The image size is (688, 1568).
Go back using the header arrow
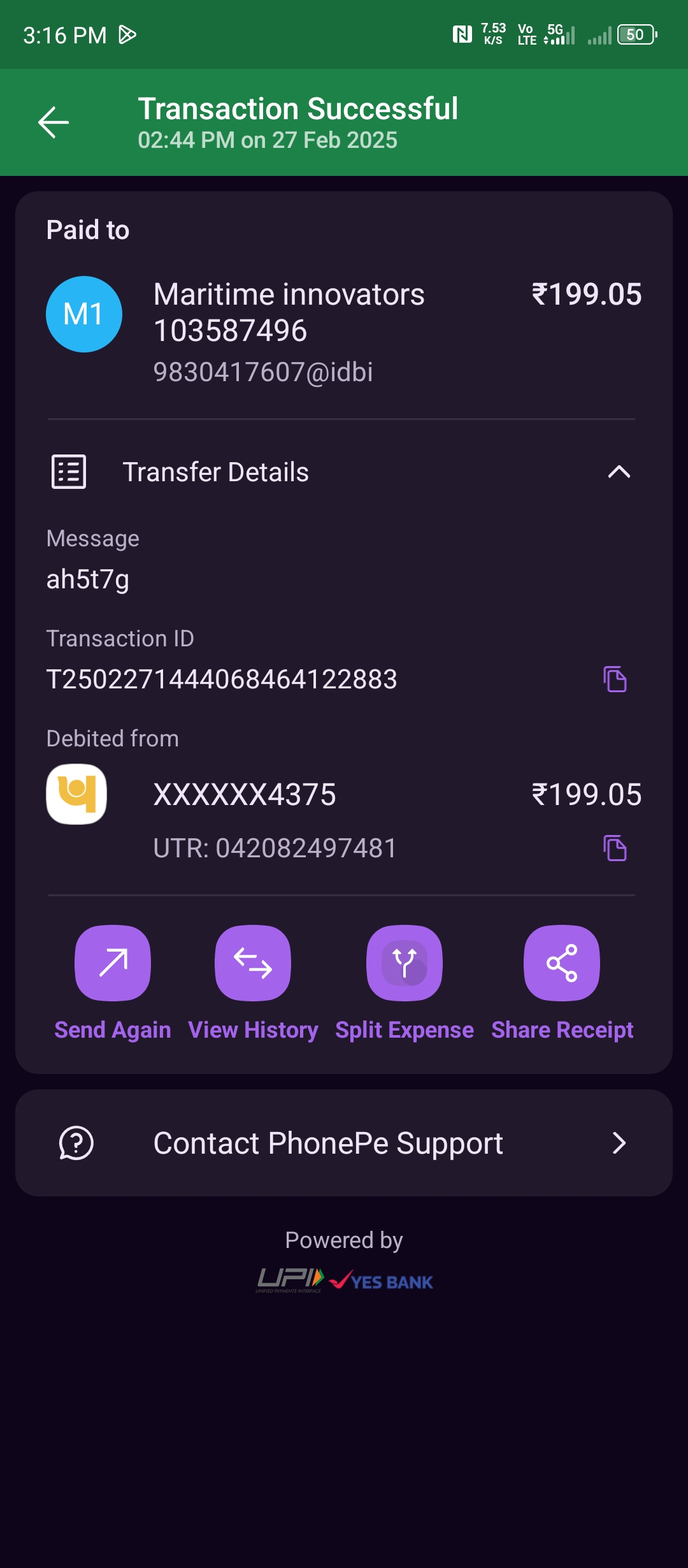[54, 122]
